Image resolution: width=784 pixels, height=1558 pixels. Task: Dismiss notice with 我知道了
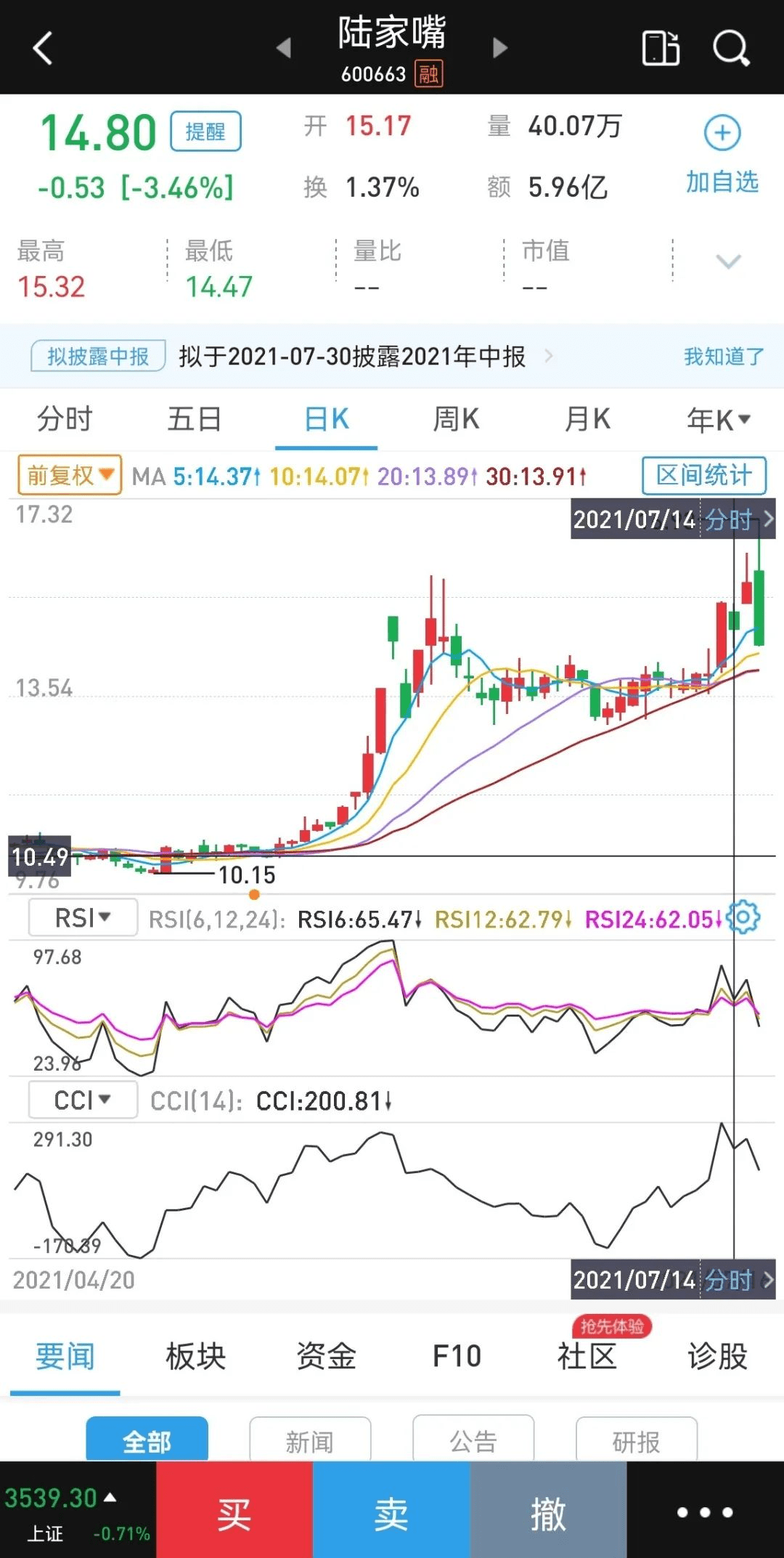coord(724,357)
